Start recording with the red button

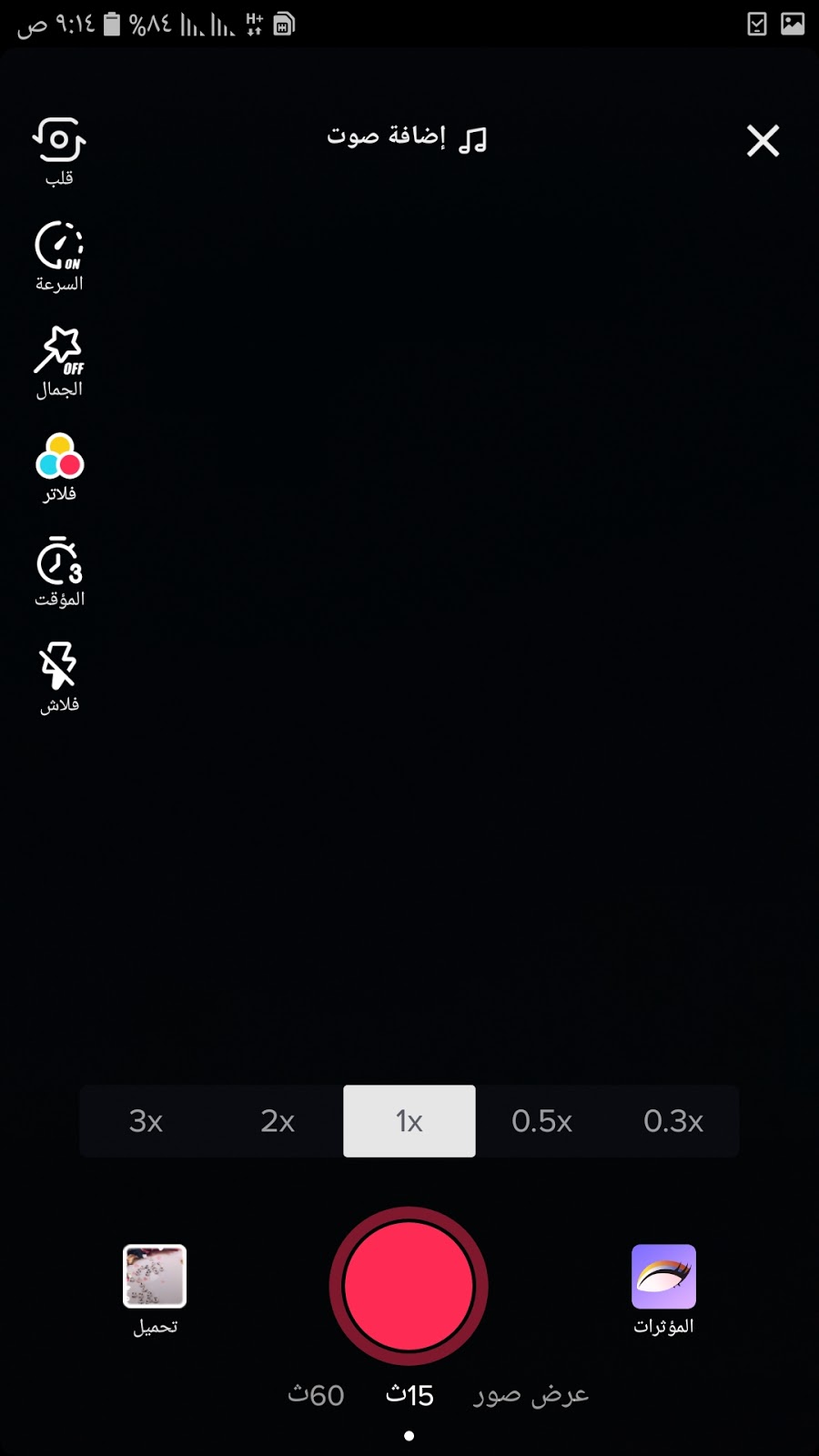point(409,1286)
